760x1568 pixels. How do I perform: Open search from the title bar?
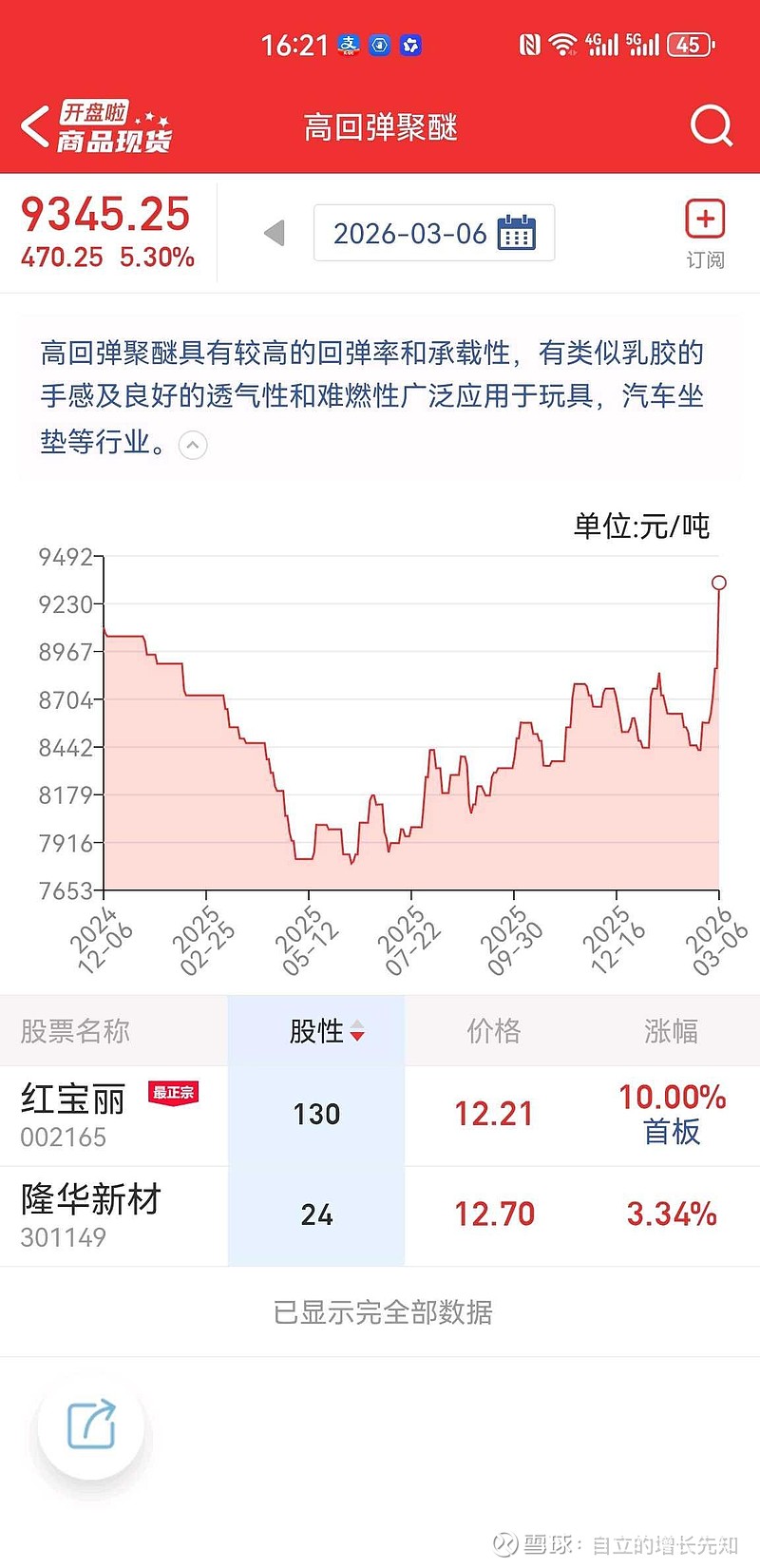(x=710, y=126)
